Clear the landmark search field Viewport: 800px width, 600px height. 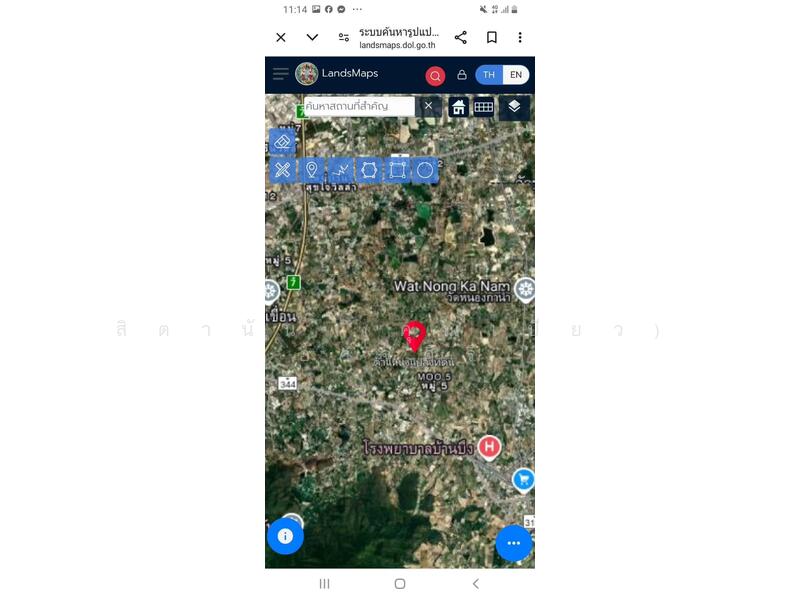[428, 106]
